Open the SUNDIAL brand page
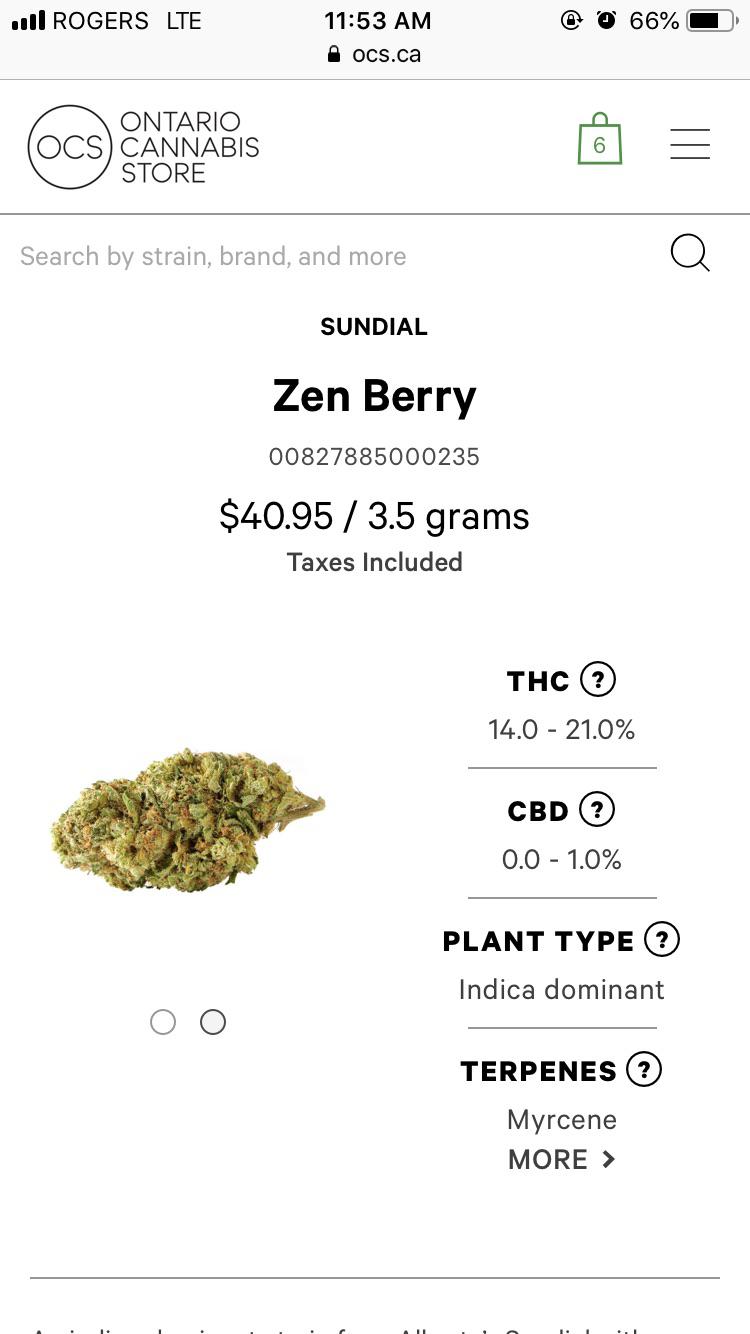This screenshot has height=1334, width=750. 374,326
